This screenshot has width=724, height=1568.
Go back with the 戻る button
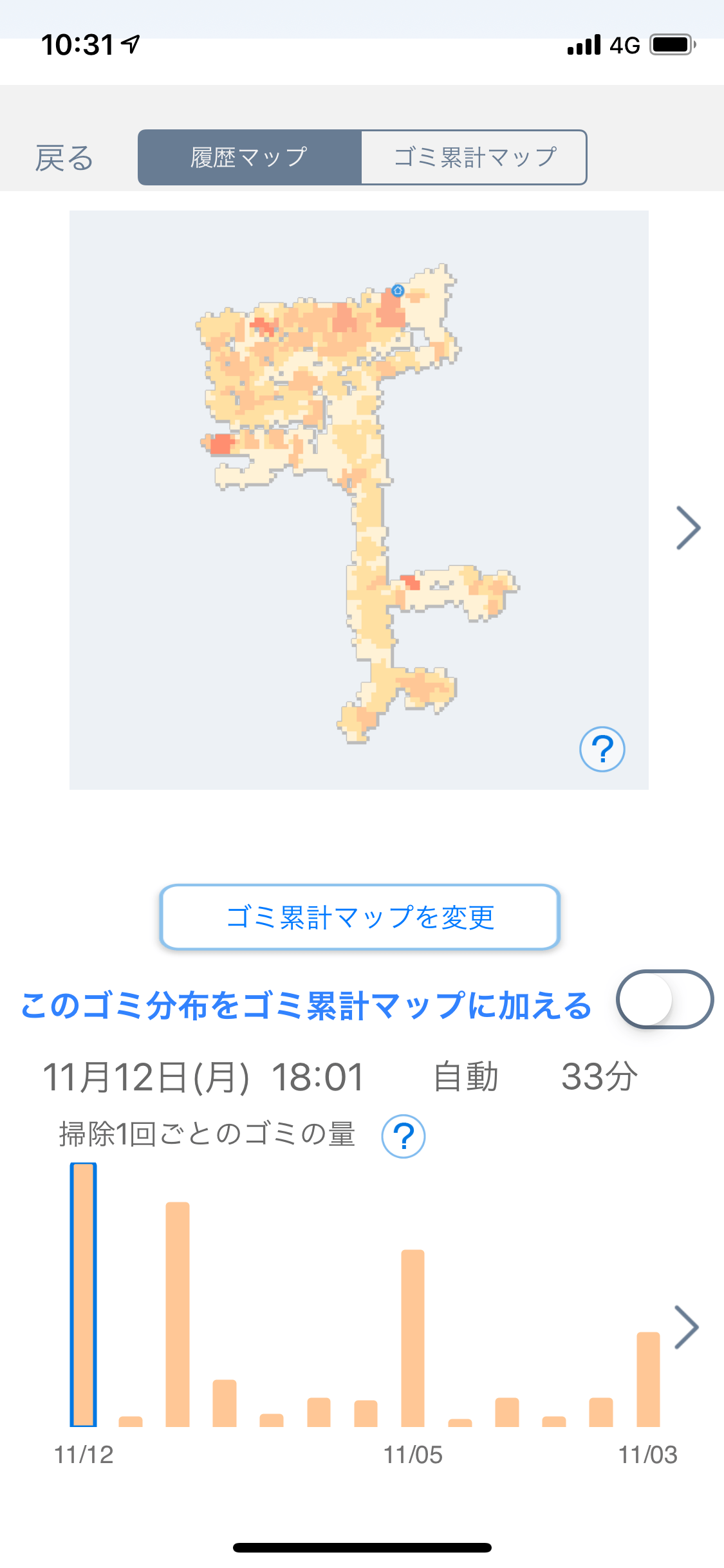[x=64, y=158]
